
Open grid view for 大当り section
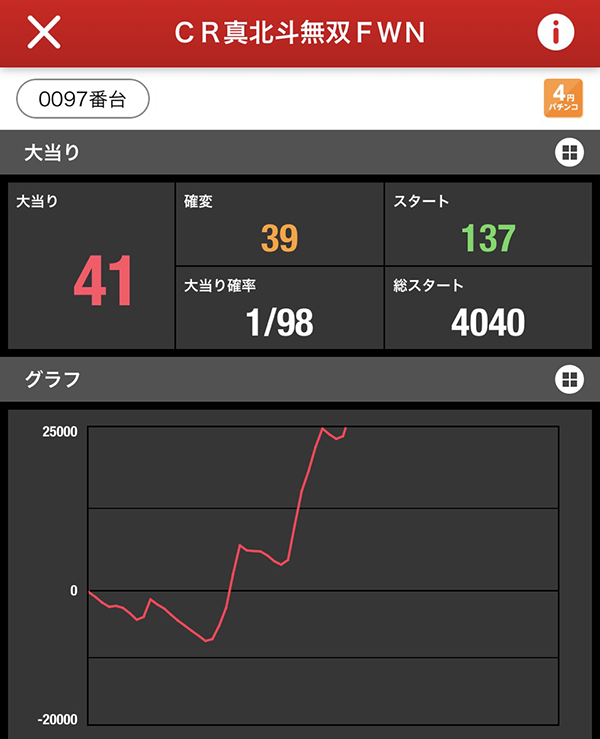tap(568, 153)
